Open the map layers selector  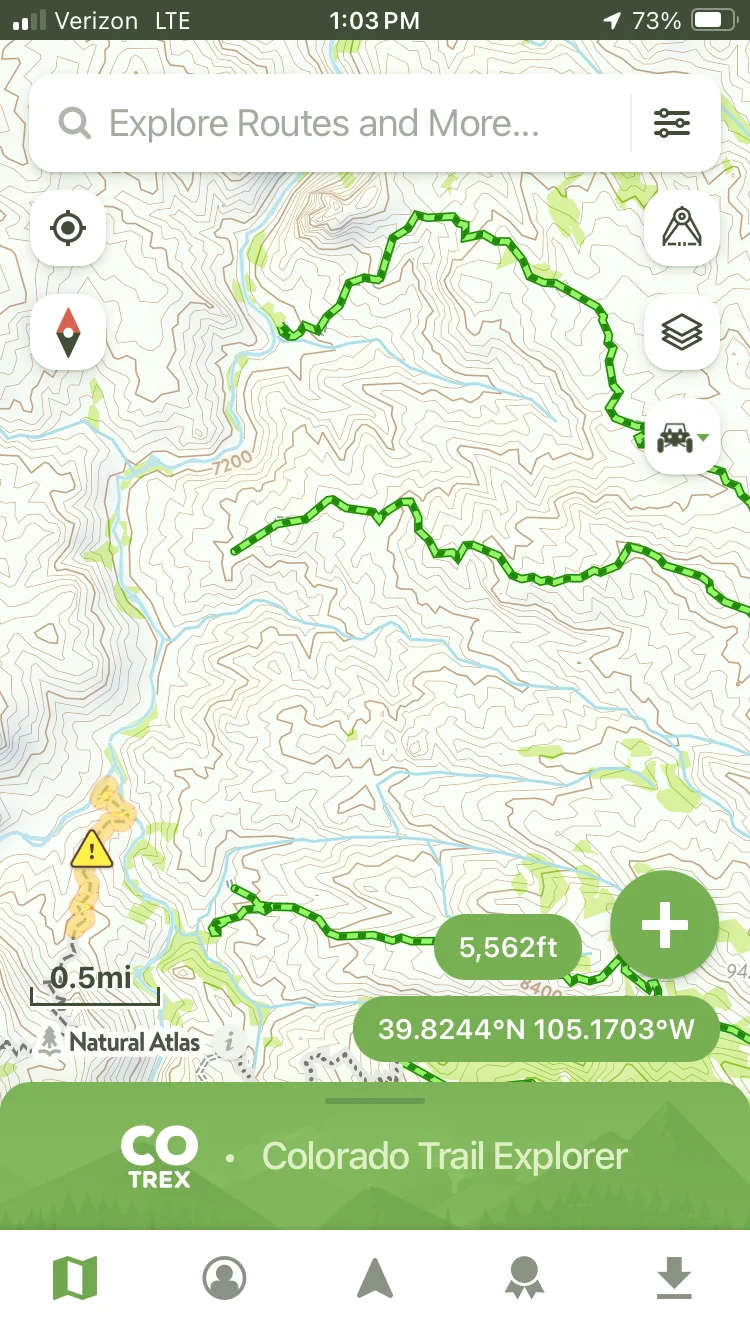(x=682, y=332)
